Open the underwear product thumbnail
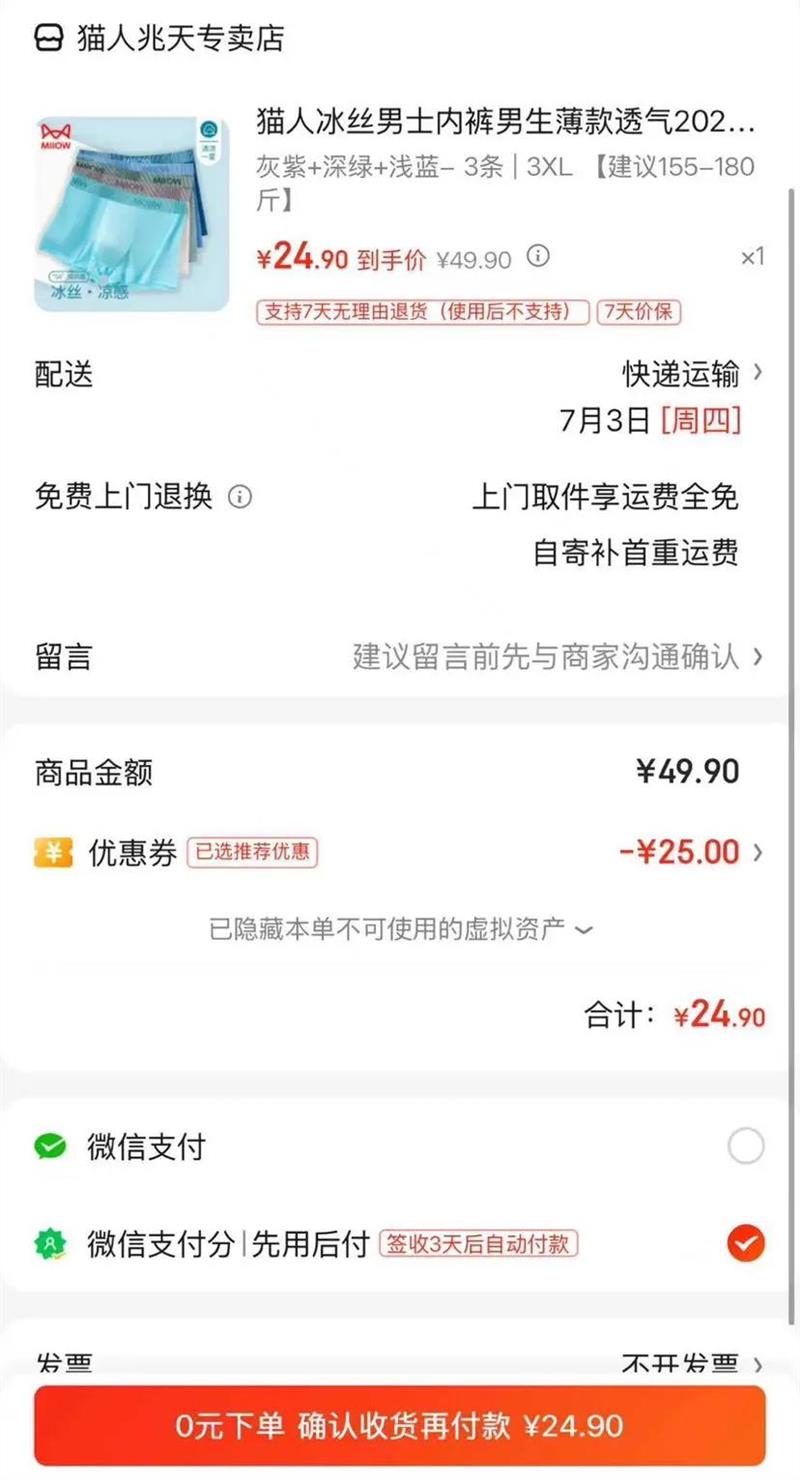The image size is (800, 1479). tap(132, 215)
